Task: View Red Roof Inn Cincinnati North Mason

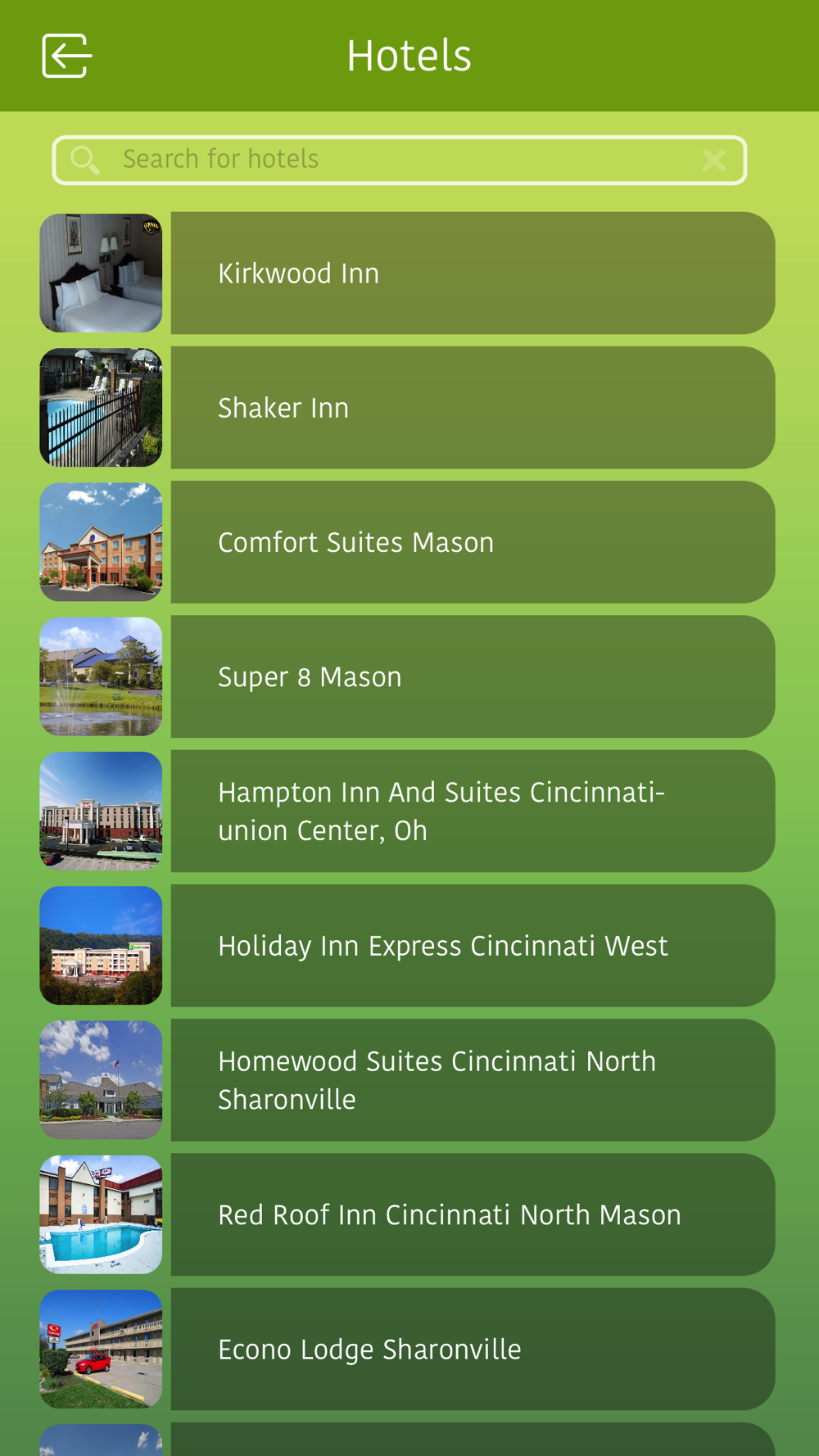Action: pos(407,1214)
